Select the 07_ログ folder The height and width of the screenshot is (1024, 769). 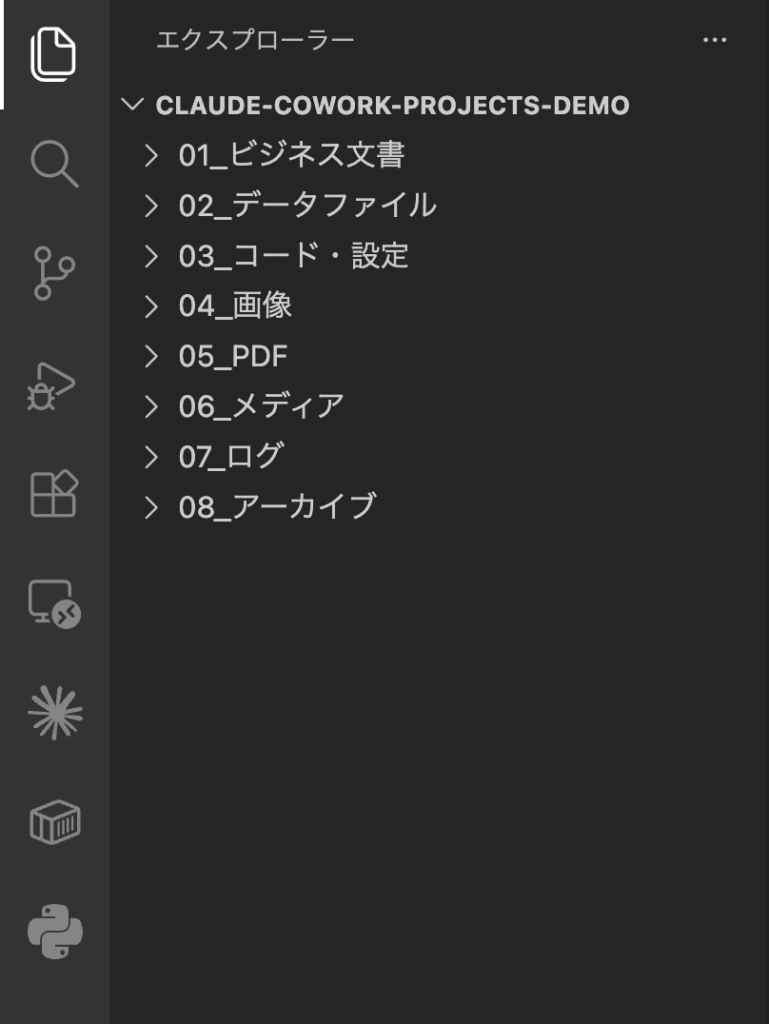click(x=230, y=455)
